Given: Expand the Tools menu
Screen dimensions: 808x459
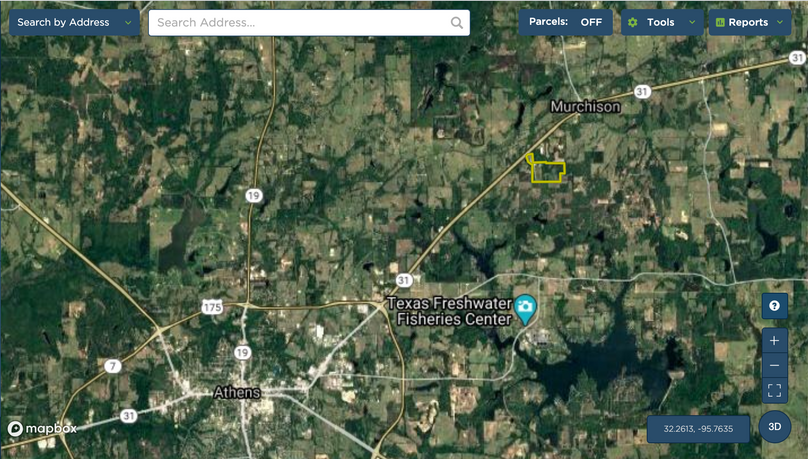Looking at the screenshot, I should tap(662, 22).
